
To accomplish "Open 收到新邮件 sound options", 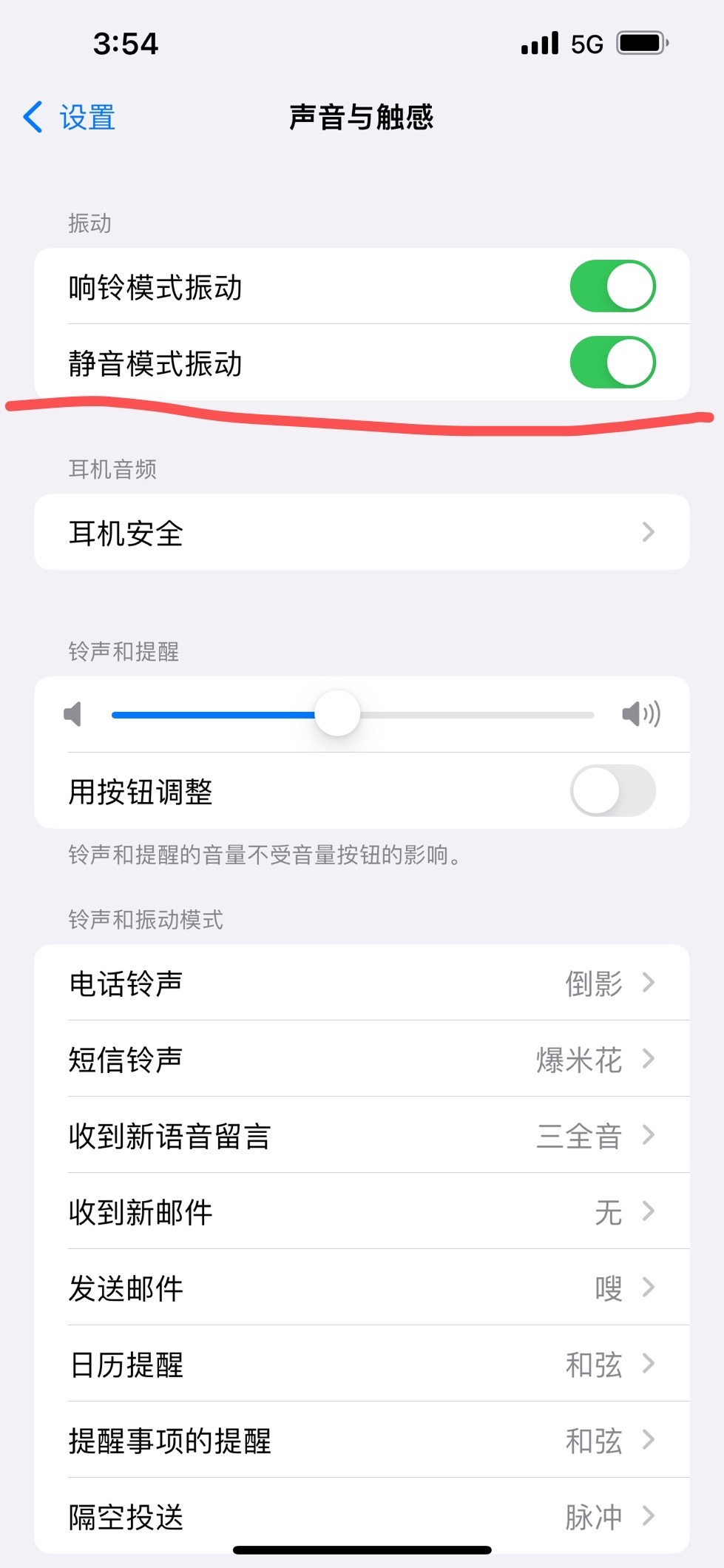I will (x=361, y=1211).
